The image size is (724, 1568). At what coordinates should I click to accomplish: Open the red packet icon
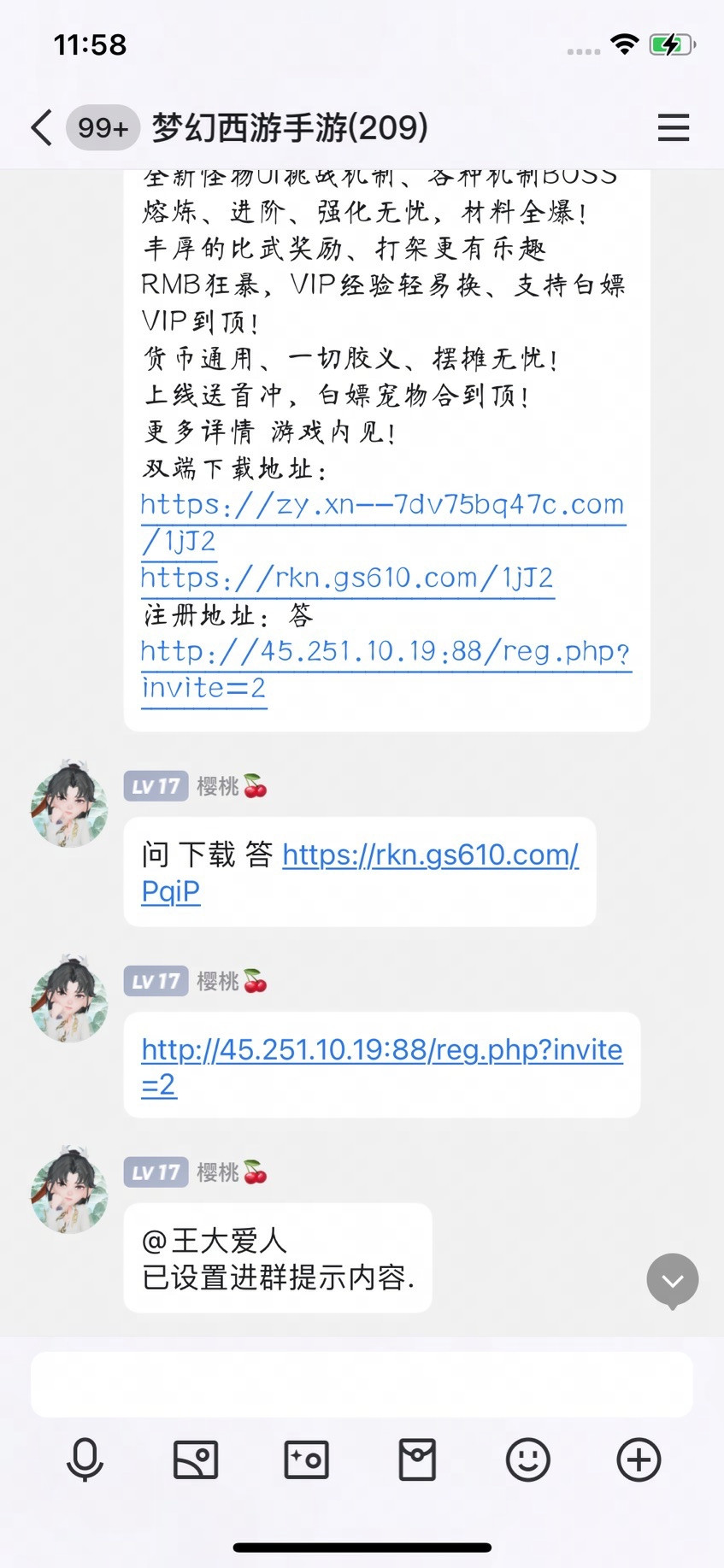pos(417,1459)
